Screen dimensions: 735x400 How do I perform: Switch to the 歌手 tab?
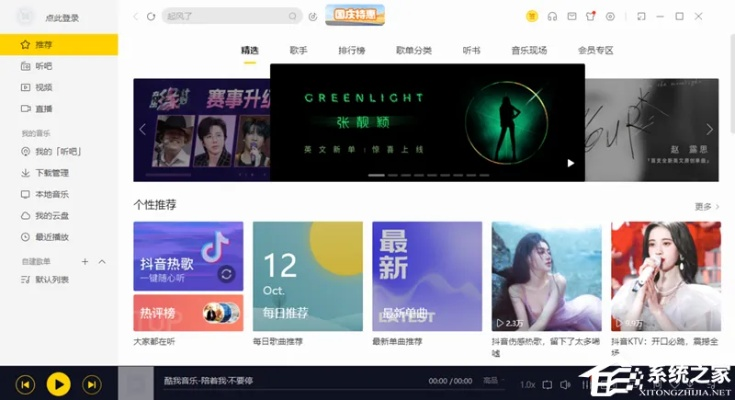coord(298,50)
